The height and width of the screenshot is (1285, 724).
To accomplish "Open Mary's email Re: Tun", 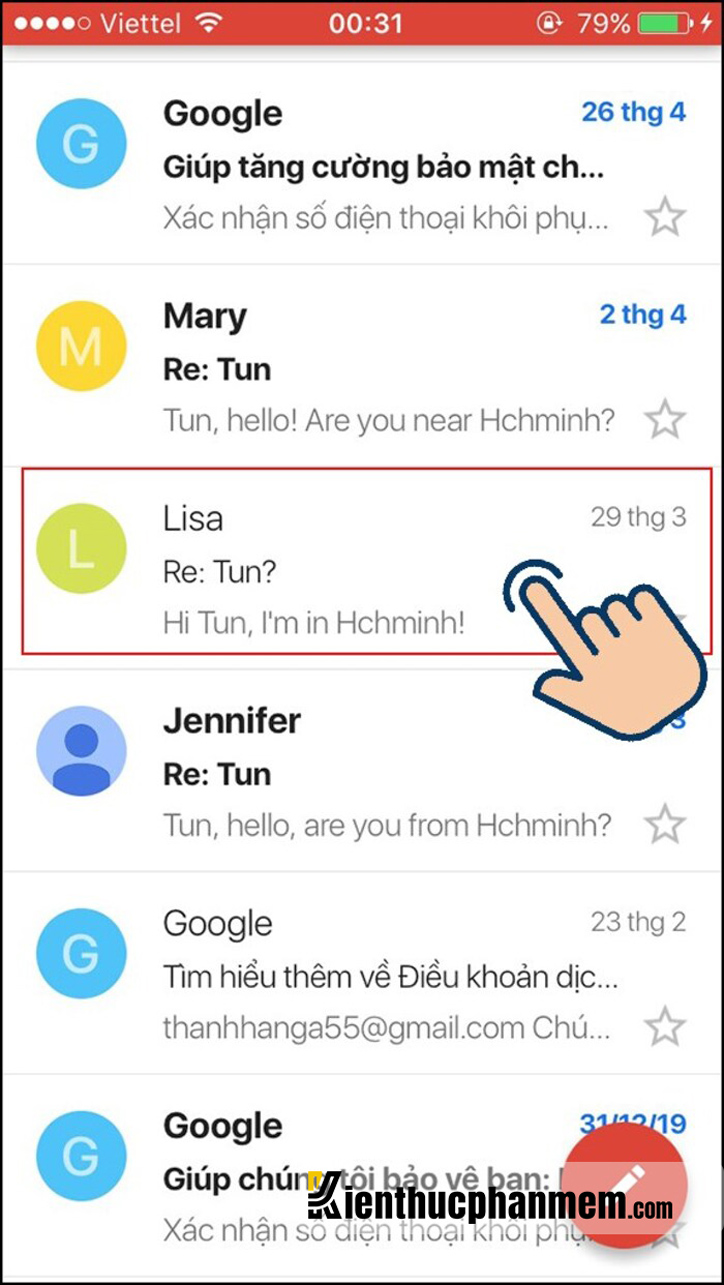I will click(x=362, y=367).
